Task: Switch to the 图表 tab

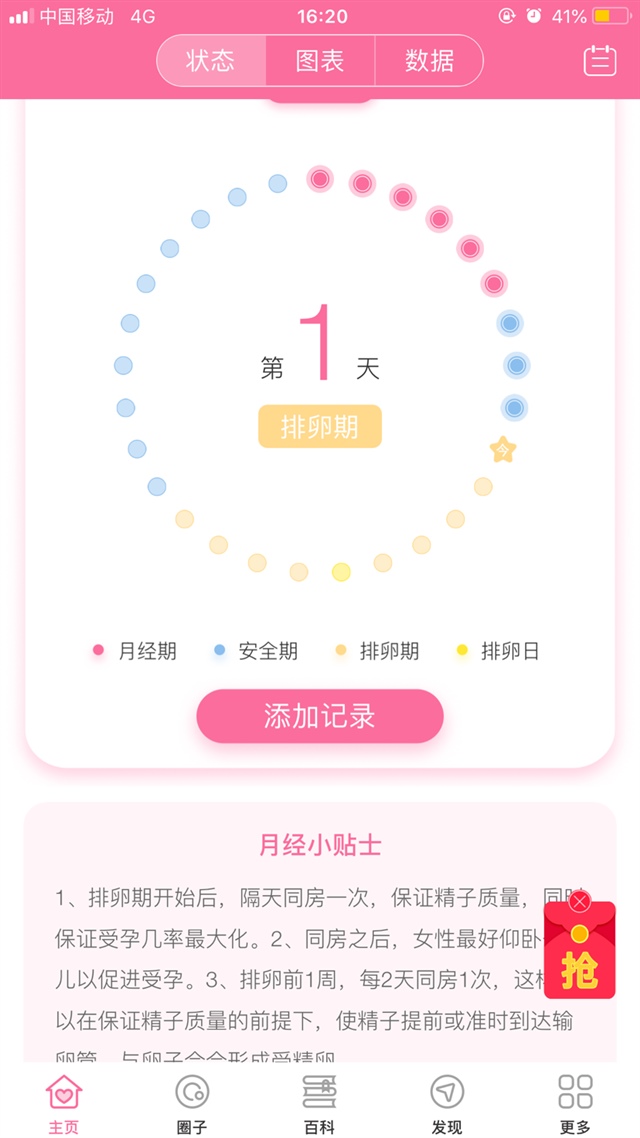Action: click(320, 61)
